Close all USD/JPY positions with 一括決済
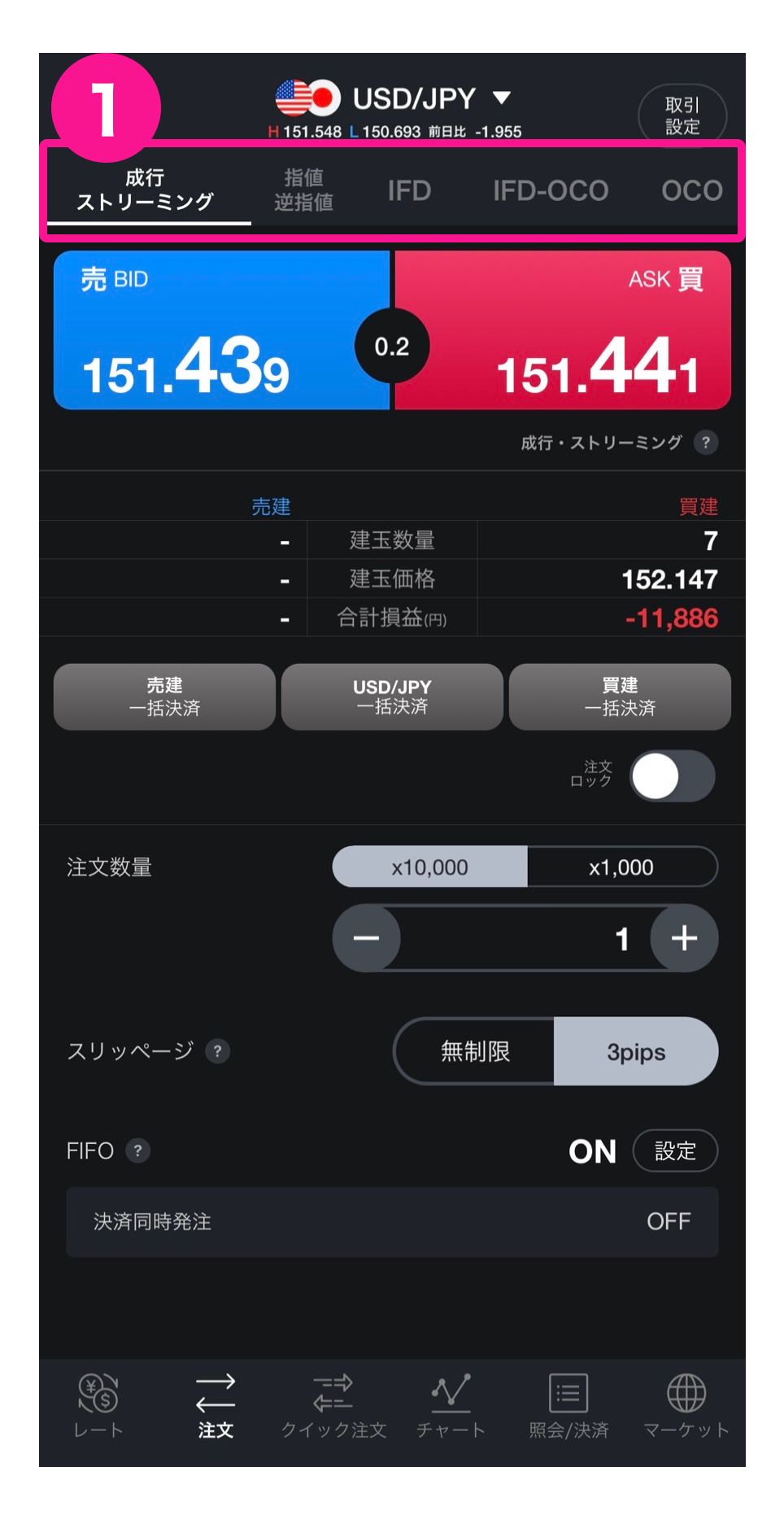The image size is (784, 1519). pyautogui.click(x=392, y=696)
